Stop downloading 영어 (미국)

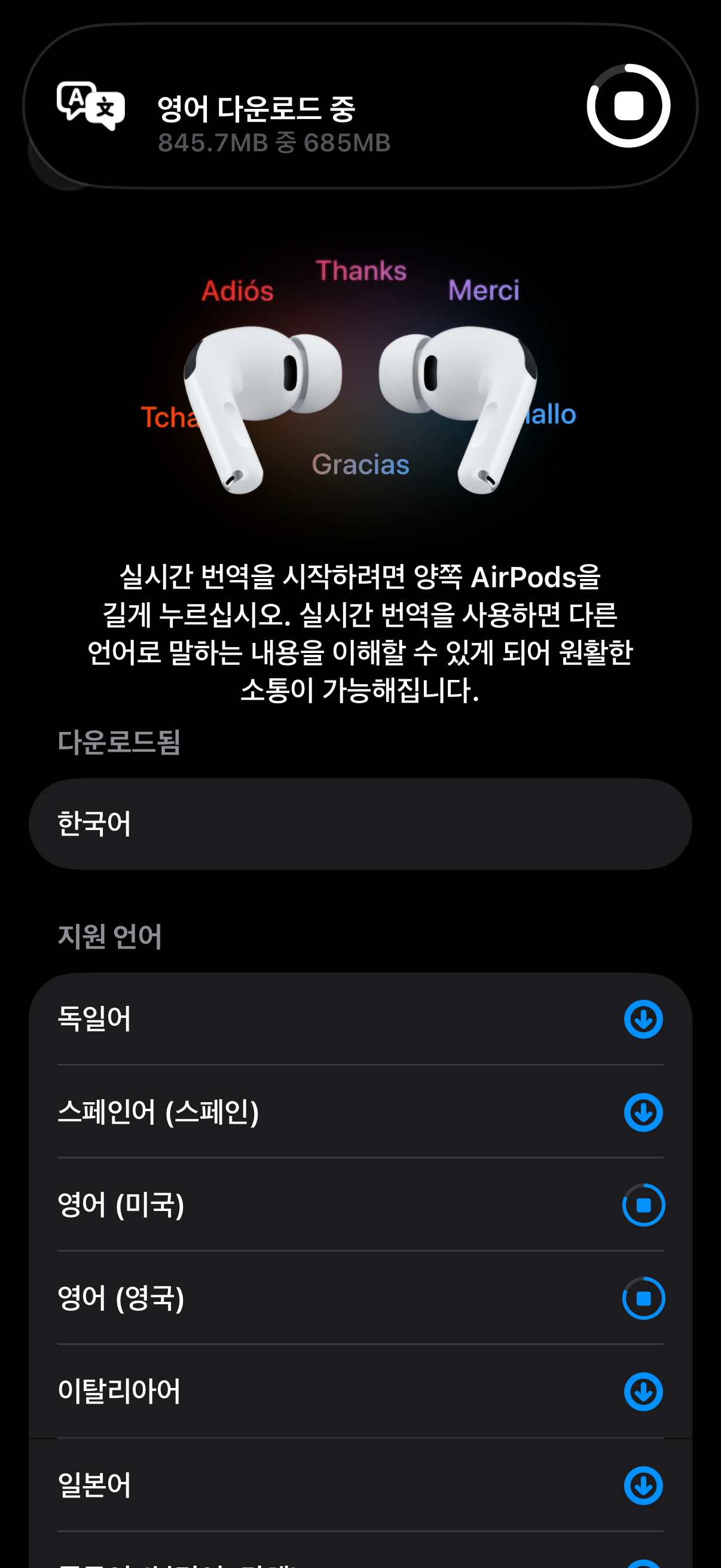pos(643,1205)
